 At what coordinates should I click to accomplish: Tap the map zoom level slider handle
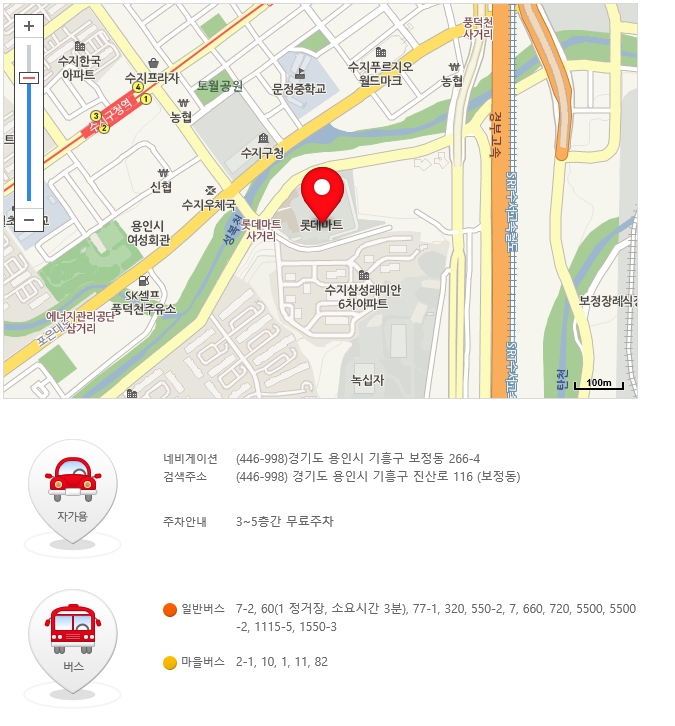29,78
